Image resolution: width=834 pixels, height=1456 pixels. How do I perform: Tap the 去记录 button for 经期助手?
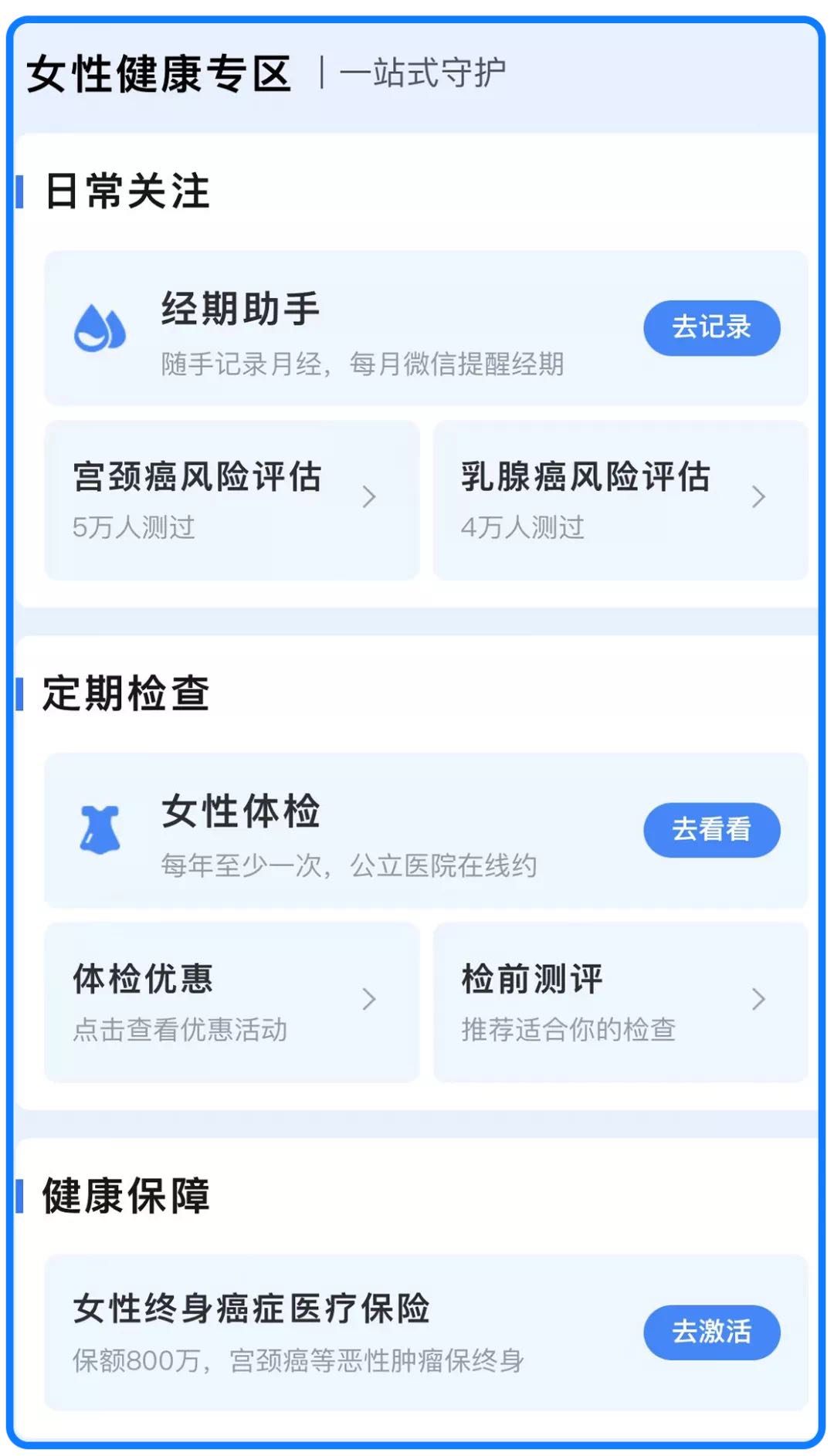pyautogui.click(x=711, y=327)
